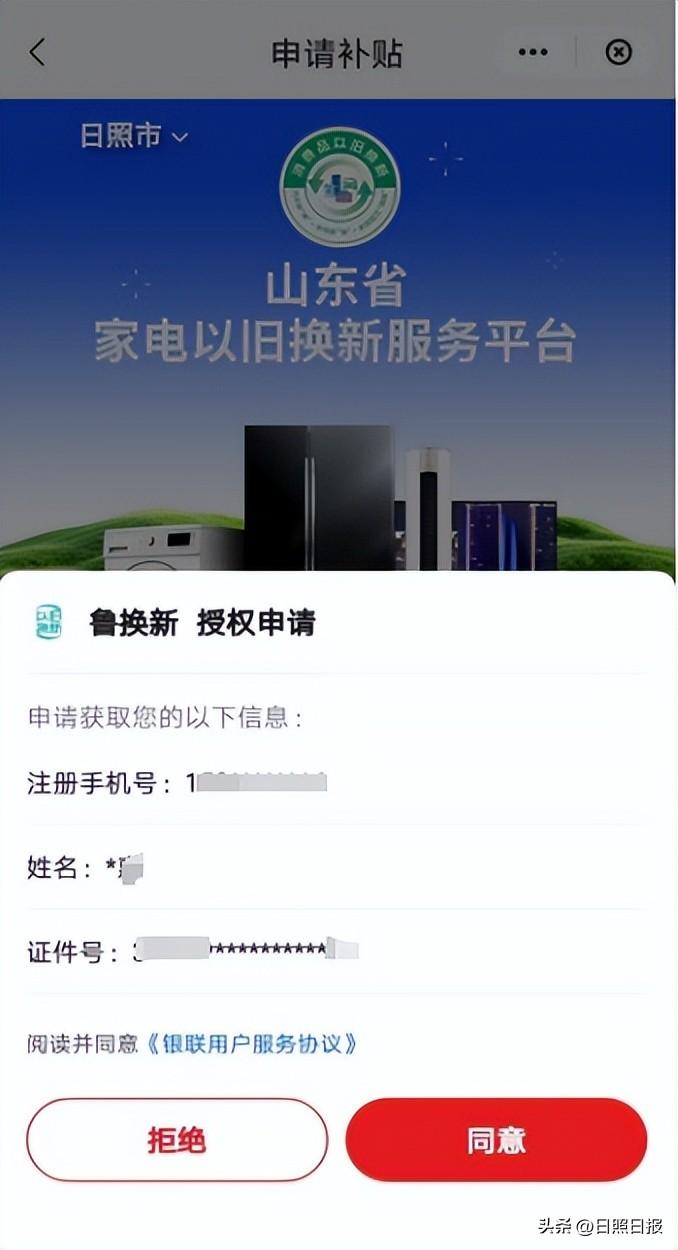
Task: Close the mini program with X
Action: click(x=619, y=53)
